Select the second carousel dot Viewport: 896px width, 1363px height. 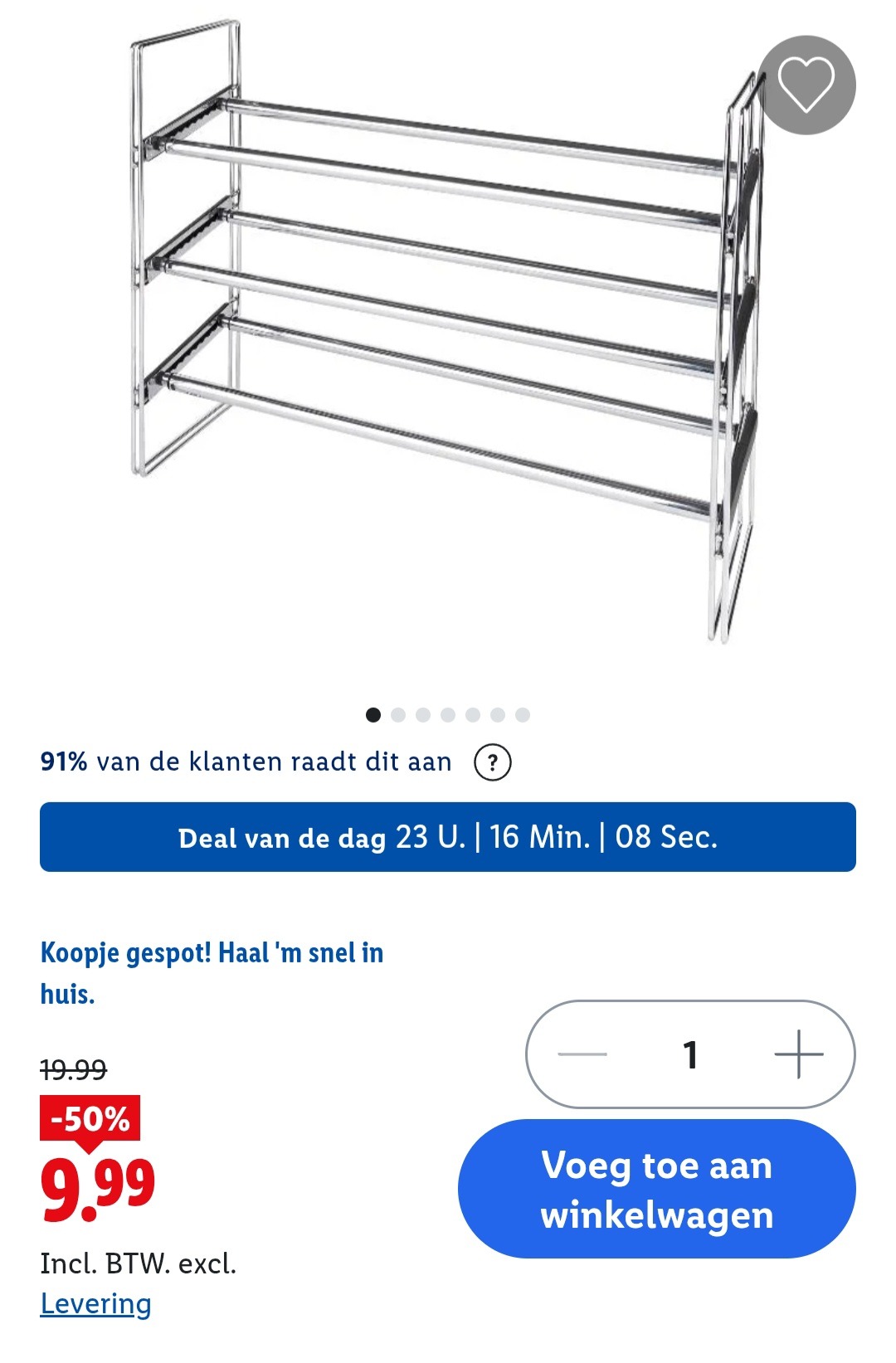(x=399, y=713)
